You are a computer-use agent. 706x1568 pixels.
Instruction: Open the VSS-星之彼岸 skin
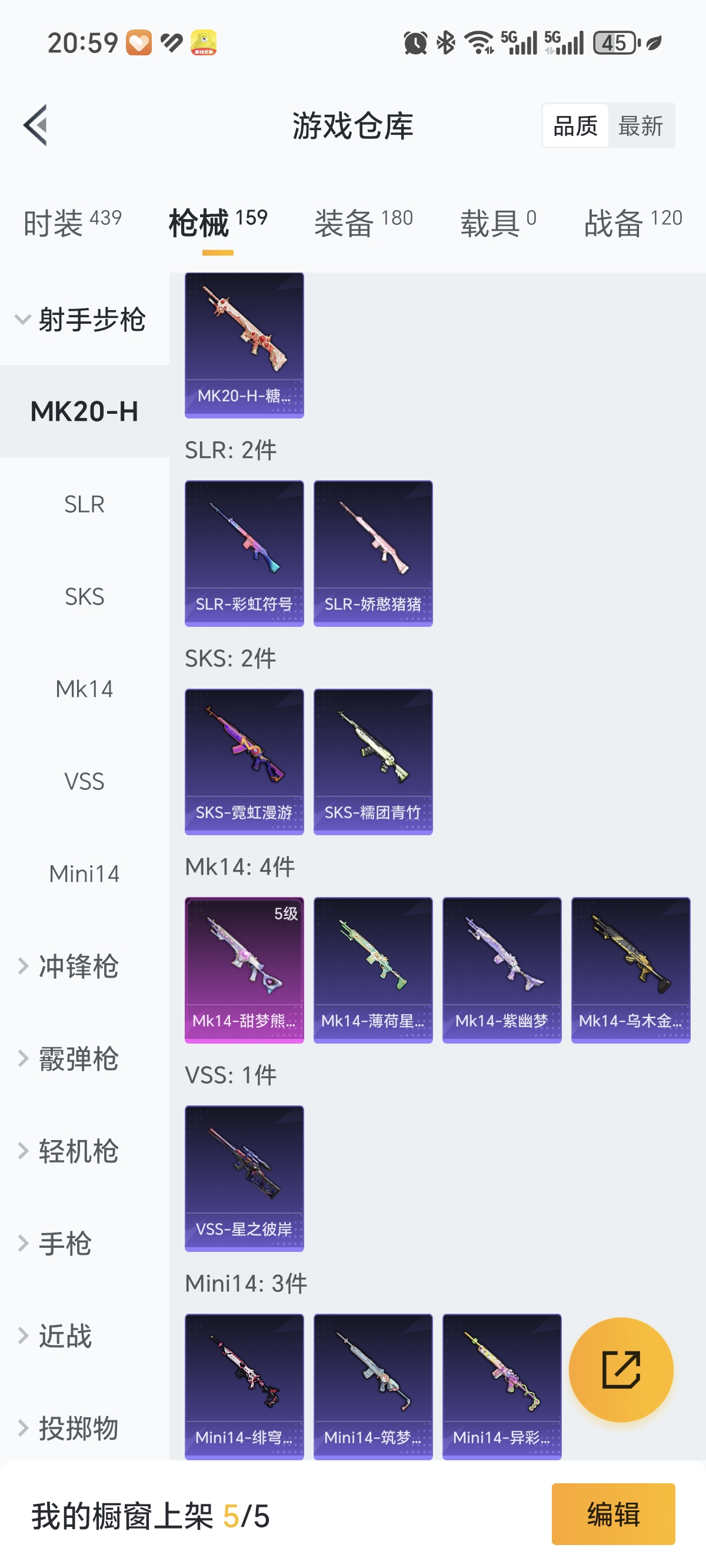[x=244, y=1178]
